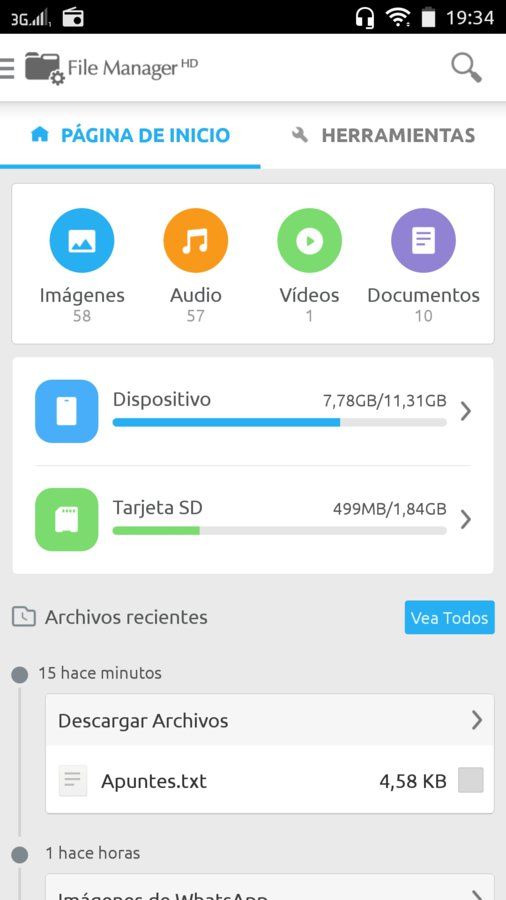This screenshot has width=506, height=900.
Task: Open the hamburger drawer menu
Action: pyautogui.click(x=6, y=68)
